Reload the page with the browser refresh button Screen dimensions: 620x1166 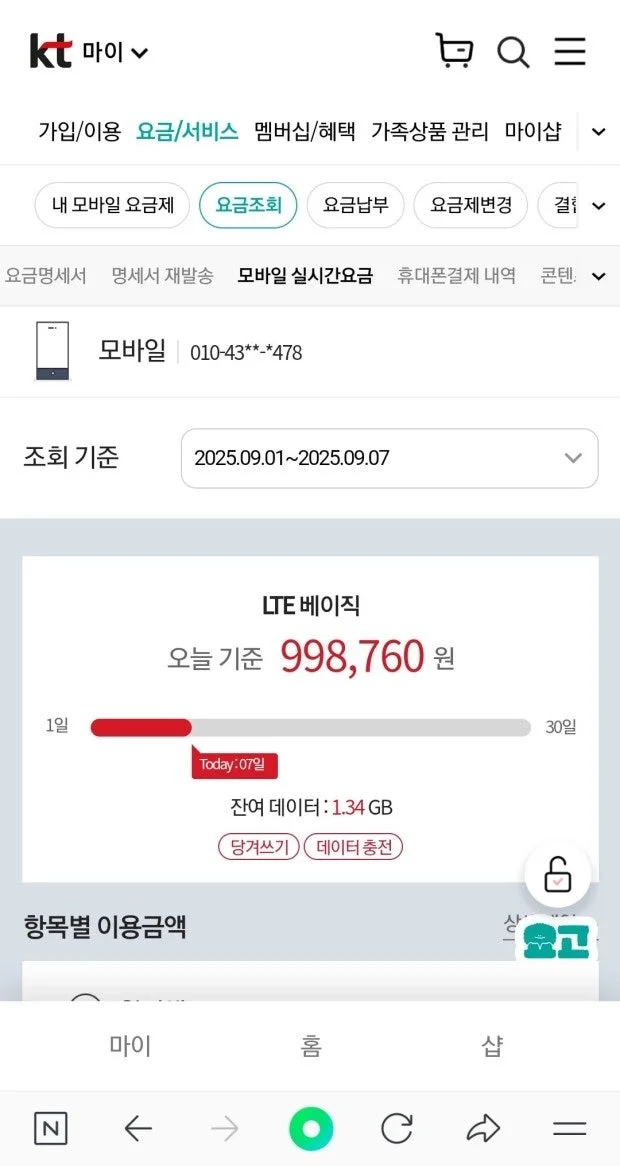pos(397,1129)
